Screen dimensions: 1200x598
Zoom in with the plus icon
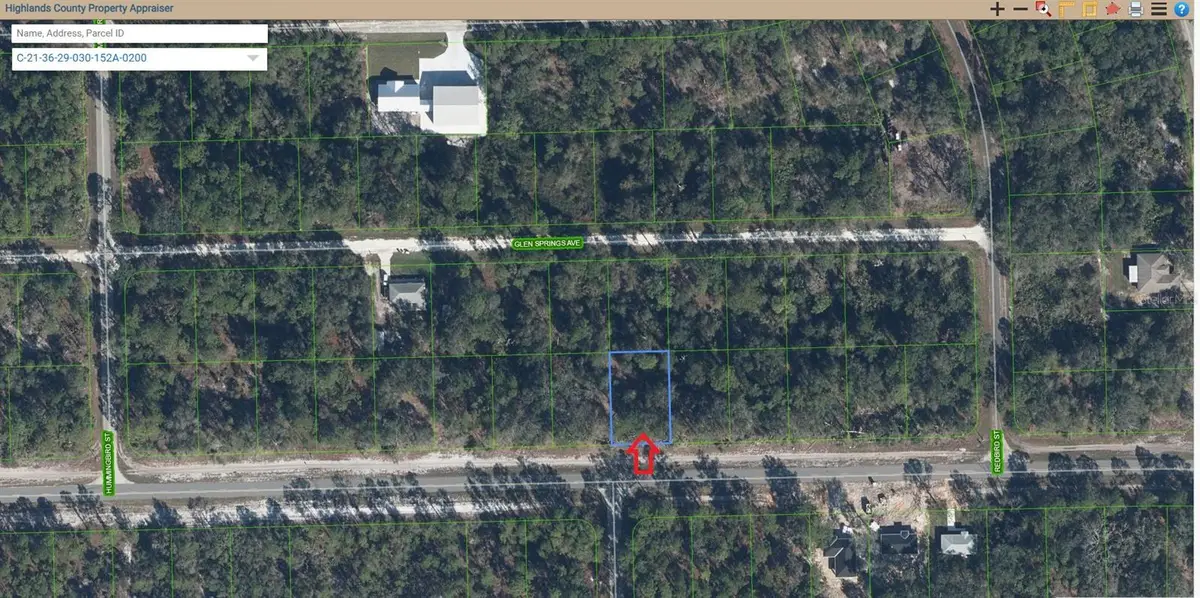click(997, 9)
